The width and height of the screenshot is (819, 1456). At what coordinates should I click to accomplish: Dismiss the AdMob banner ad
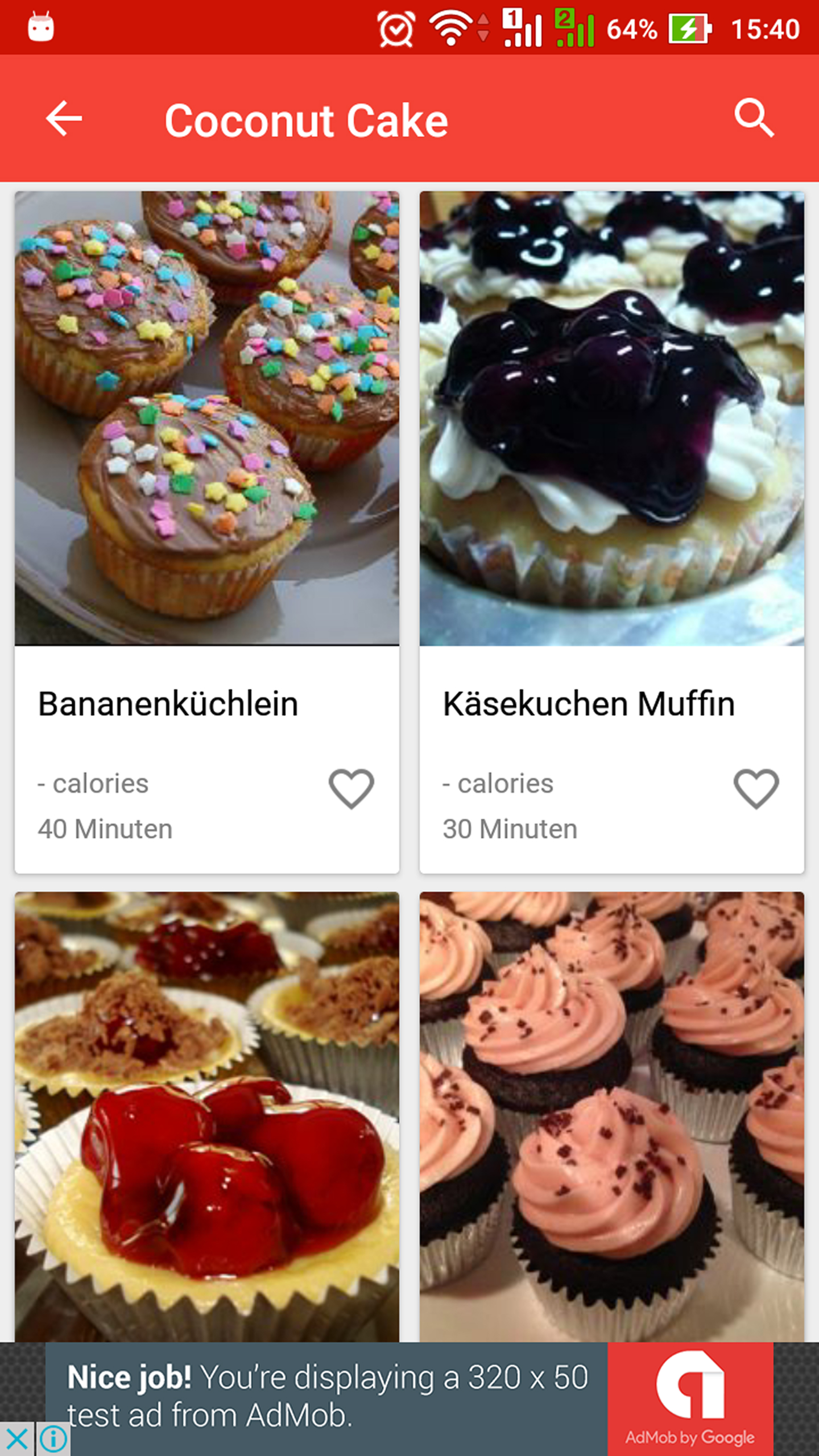pyautogui.click(x=17, y=1439)
